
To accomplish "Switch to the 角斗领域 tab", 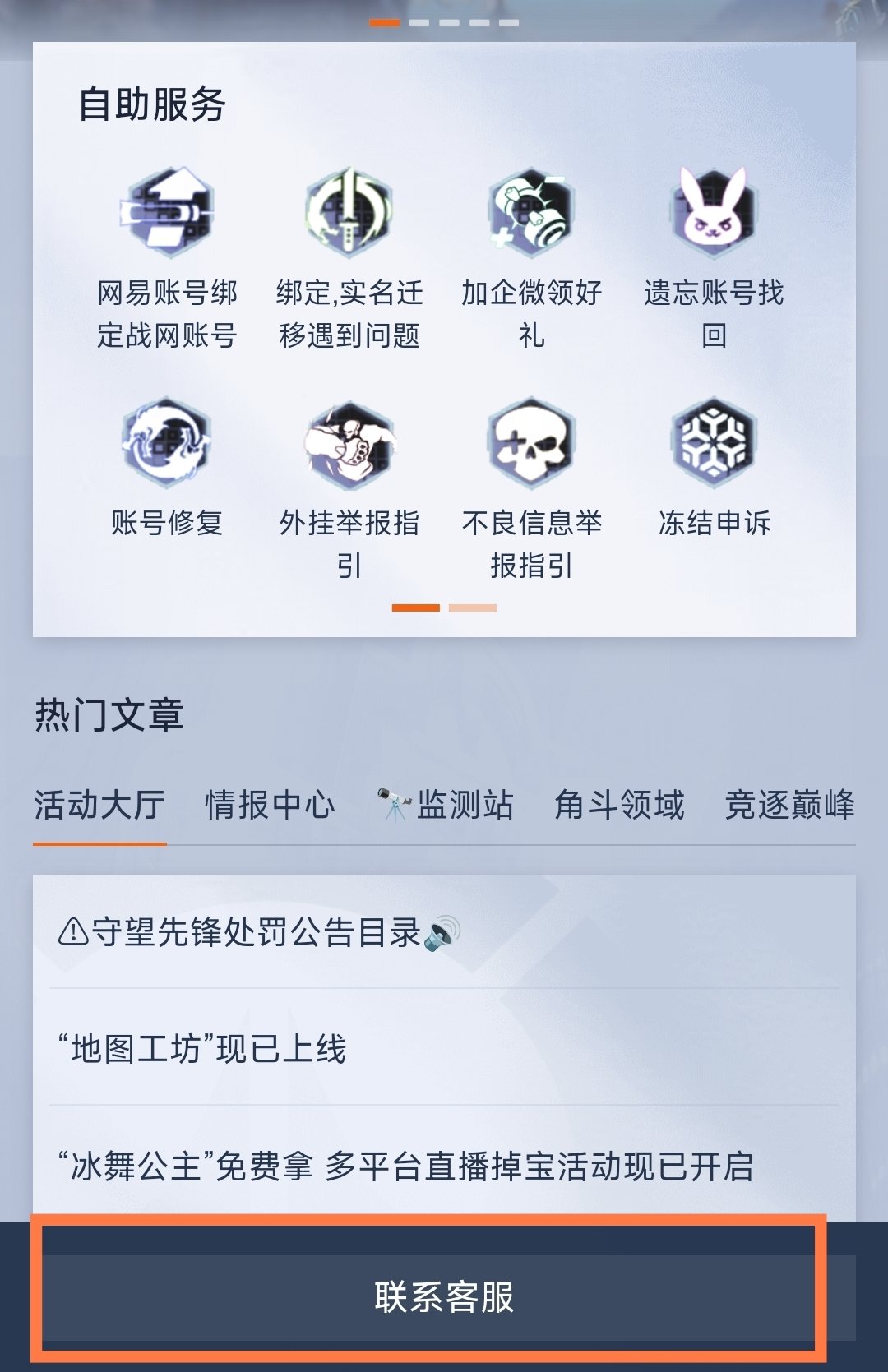I will click(619, 805).
